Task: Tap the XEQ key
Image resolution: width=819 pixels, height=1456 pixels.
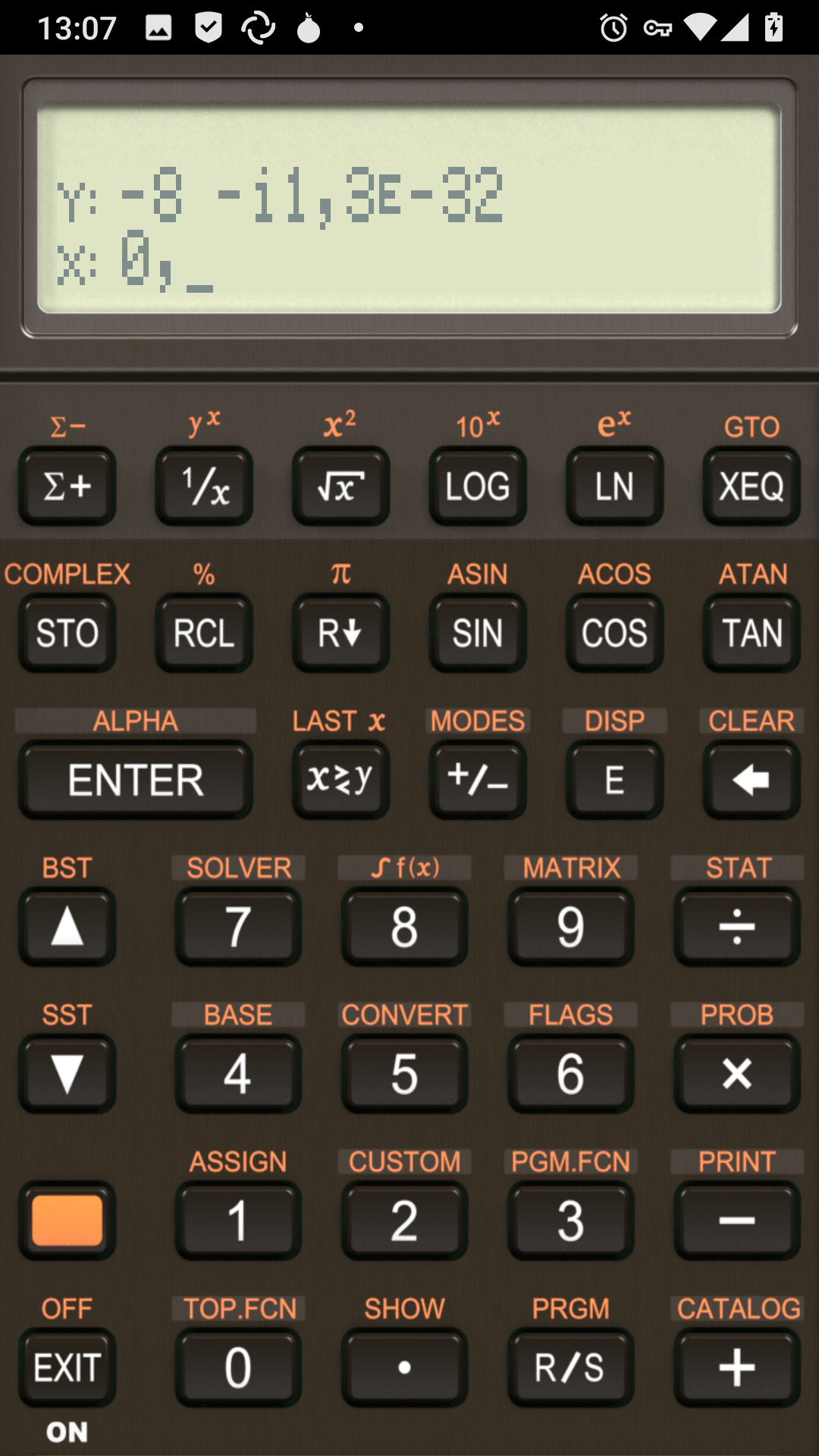Action: 752,486
